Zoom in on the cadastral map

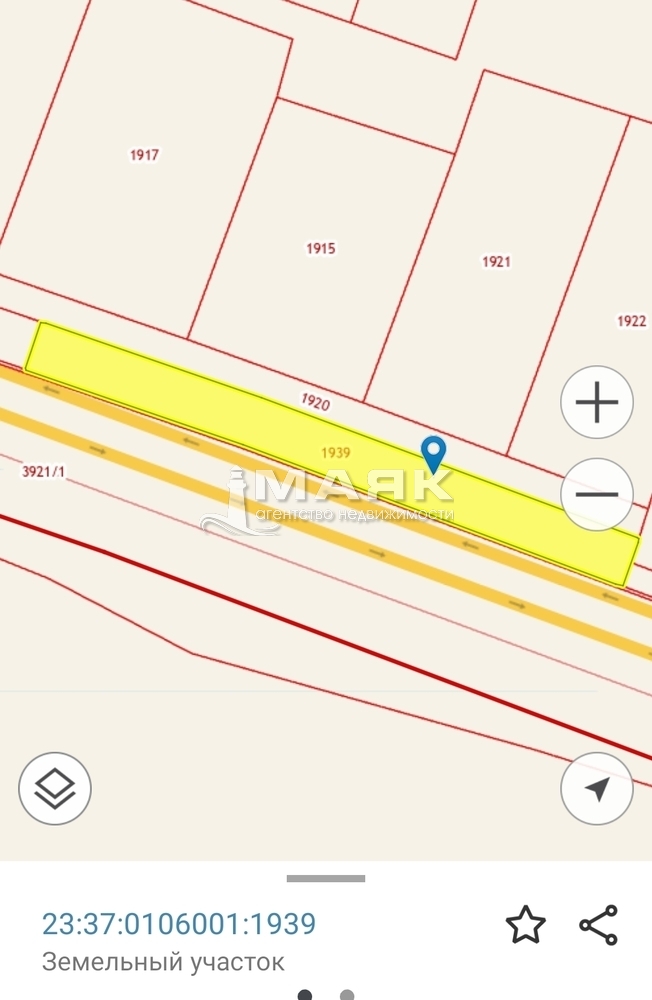coord(597,403)
